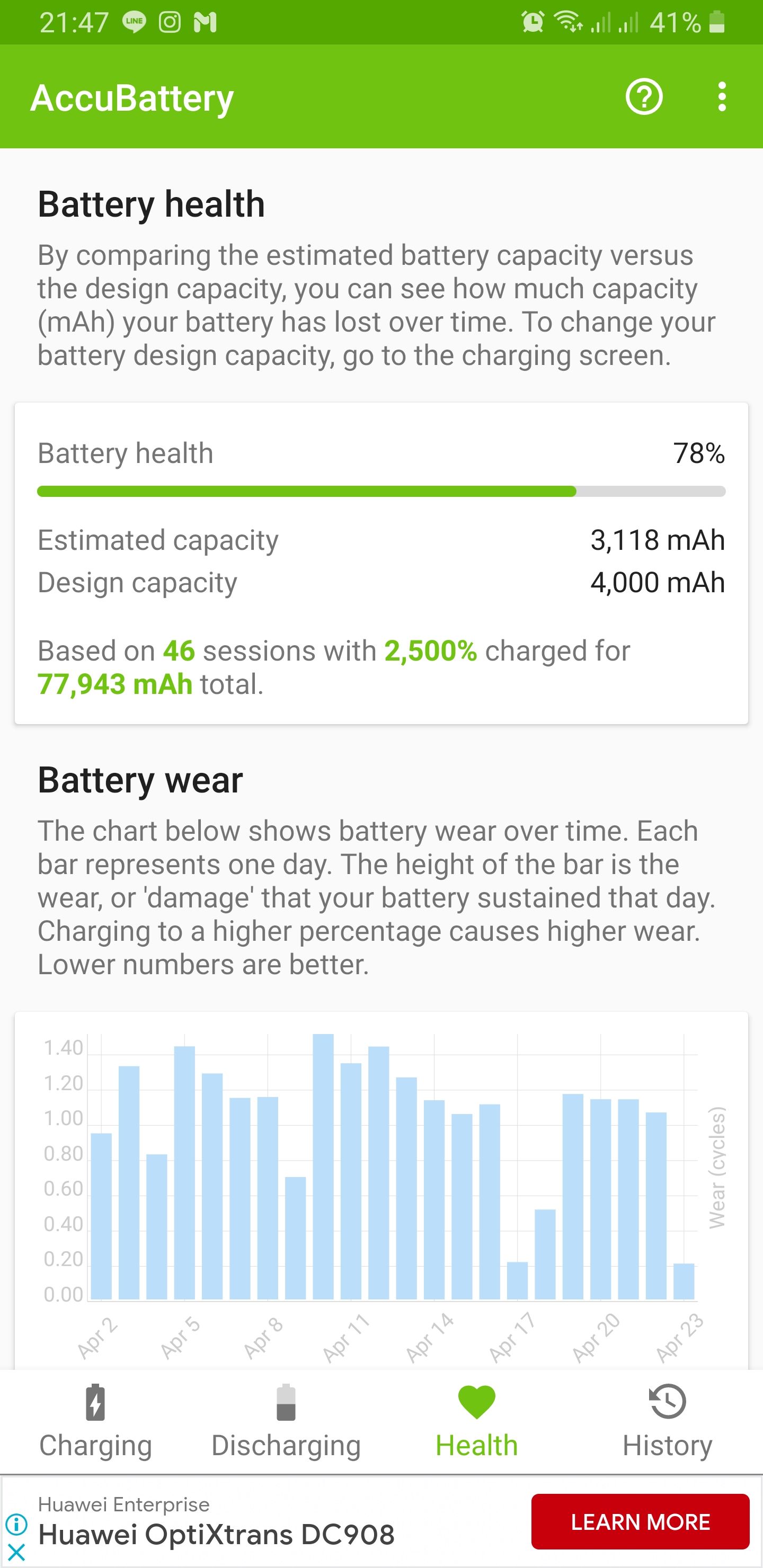Open the Huawei OptiXtrans DC908 ad

216,1534
